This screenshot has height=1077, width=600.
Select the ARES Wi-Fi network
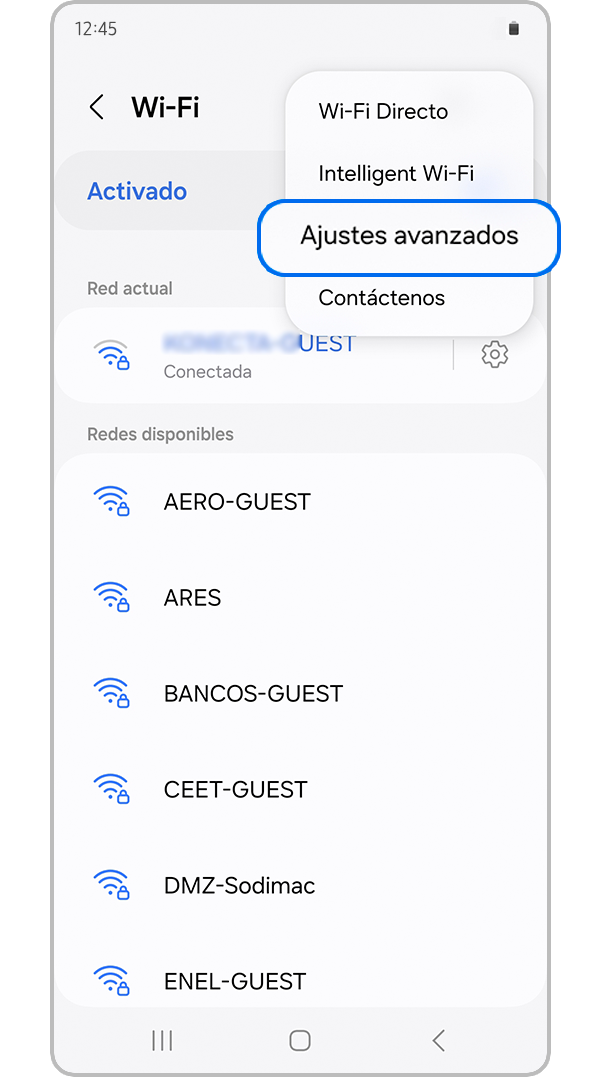click(x=192, y=598)
